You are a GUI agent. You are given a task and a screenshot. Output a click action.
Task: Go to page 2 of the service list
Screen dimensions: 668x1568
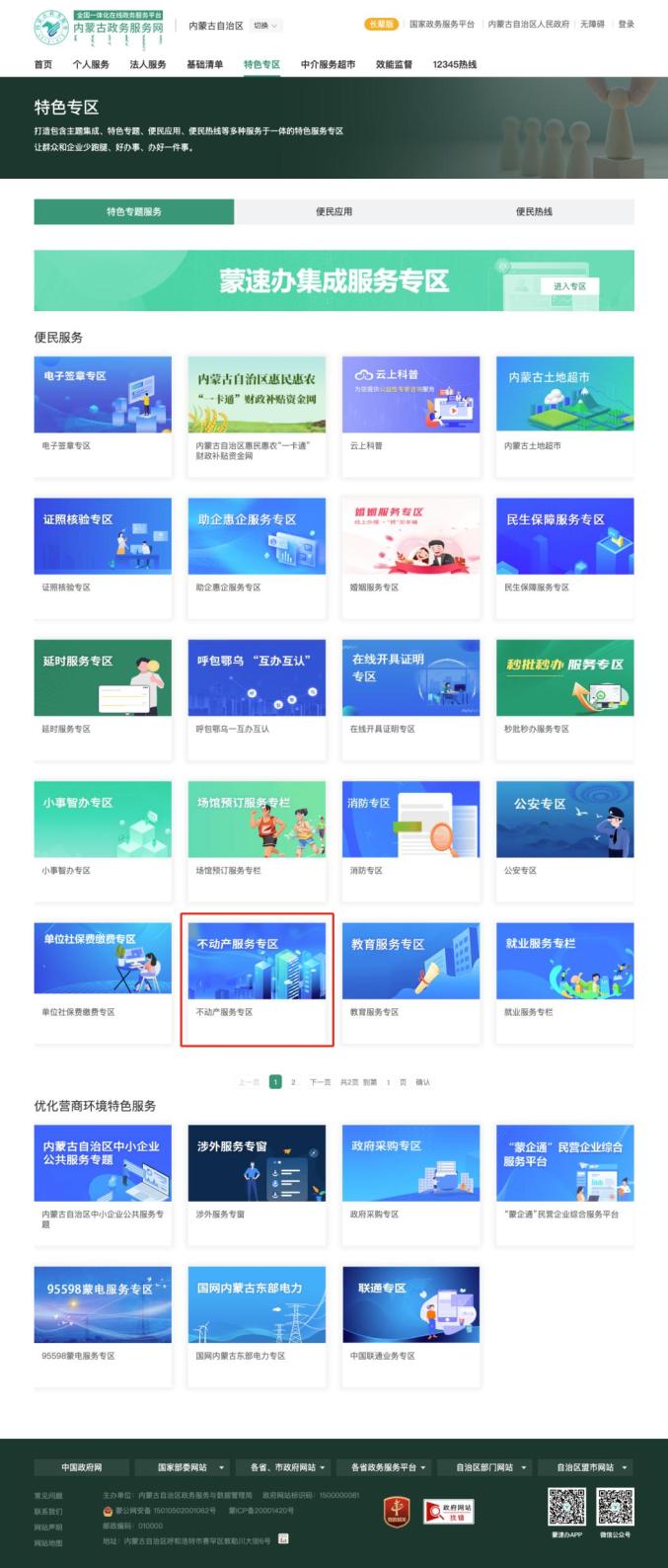[x=293, y=1082]
